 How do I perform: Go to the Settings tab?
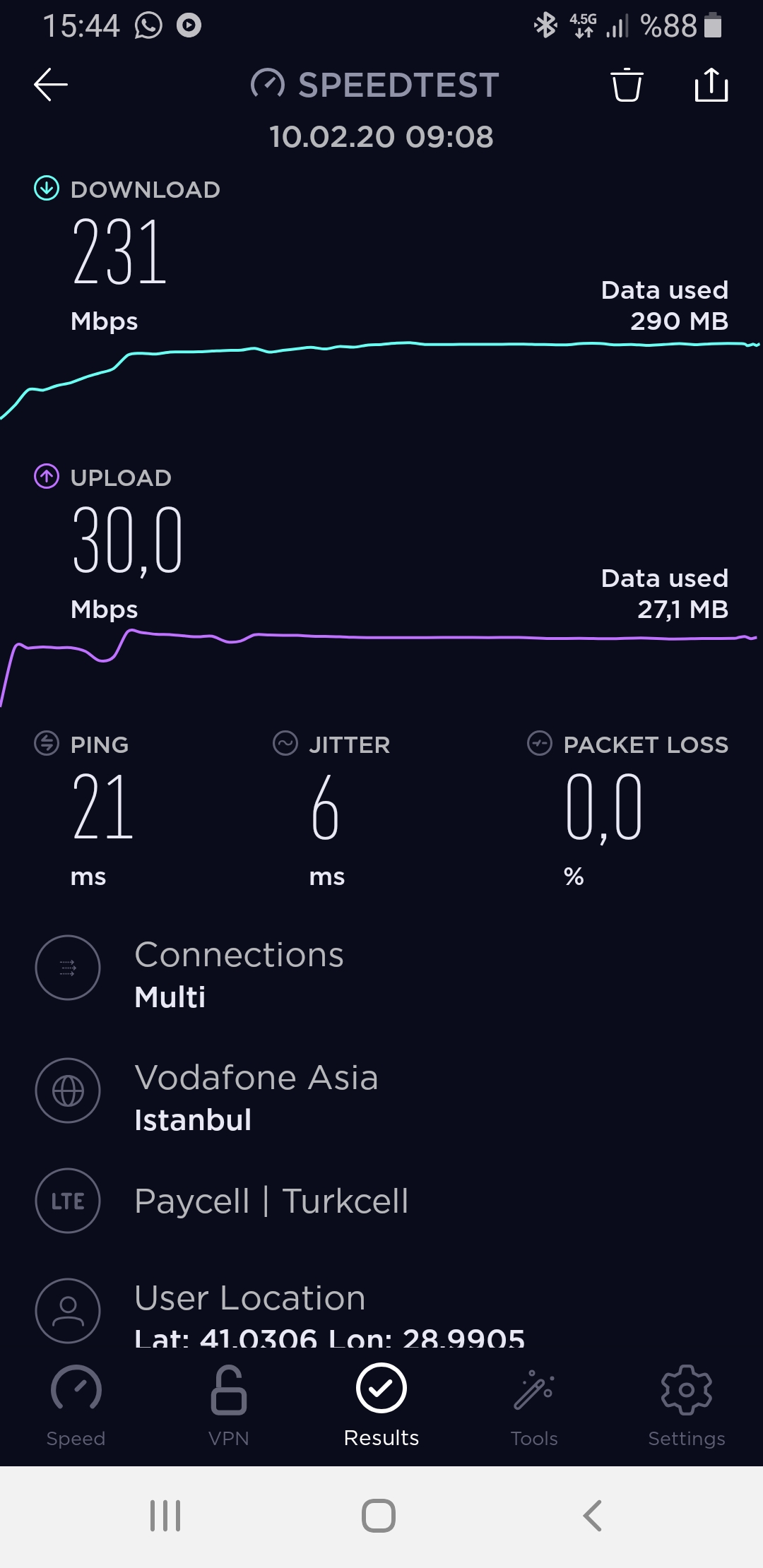[x=687, y=1406]
